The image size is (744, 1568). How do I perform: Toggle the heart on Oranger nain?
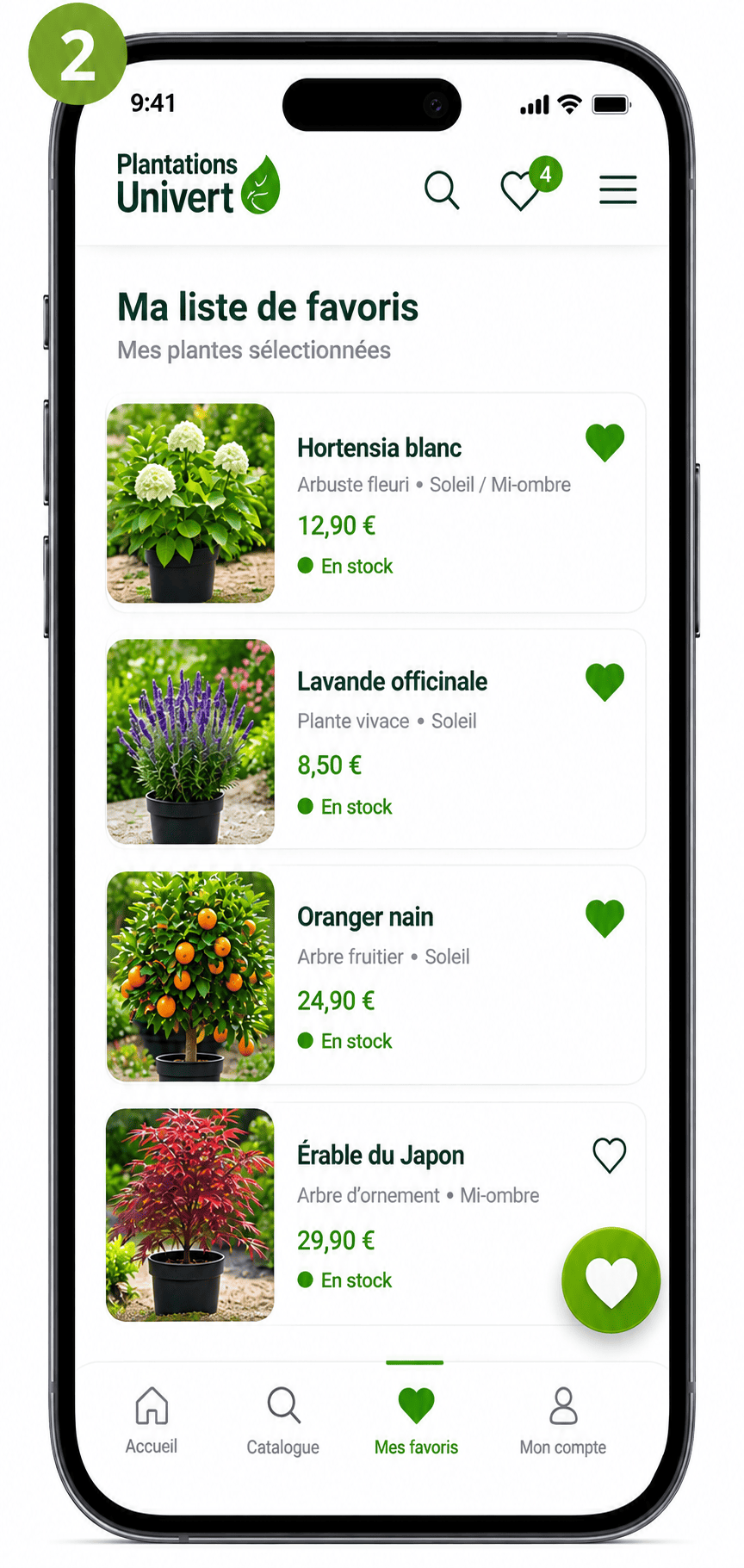tap(604, 918)
